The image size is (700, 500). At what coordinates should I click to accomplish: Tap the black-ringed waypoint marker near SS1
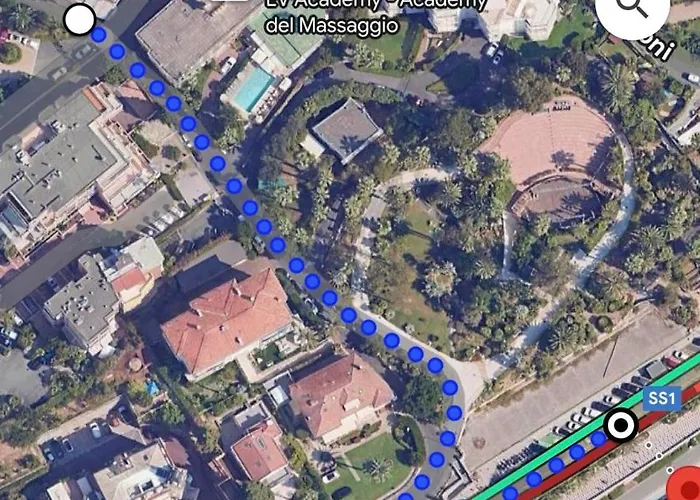[x=621, y=426]
